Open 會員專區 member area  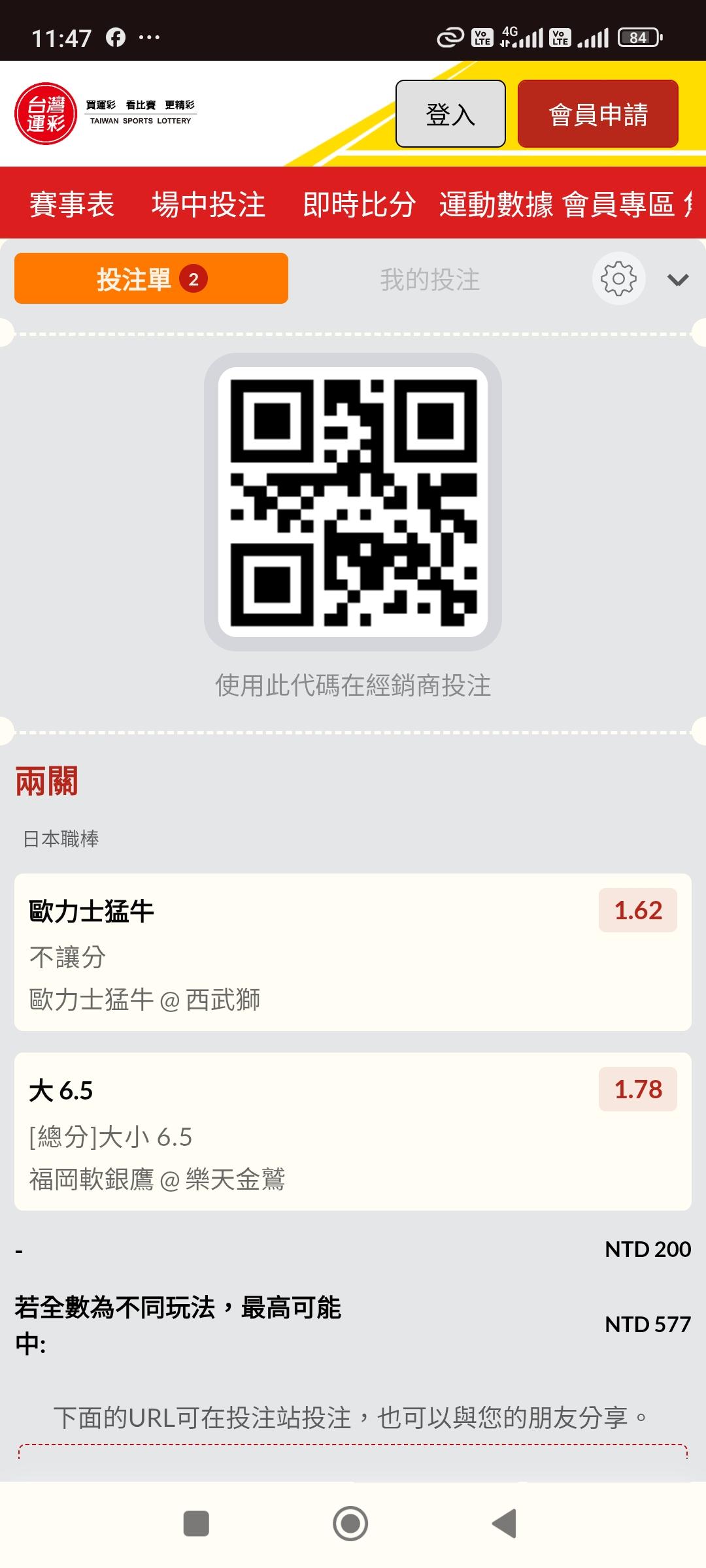[618, 204]
